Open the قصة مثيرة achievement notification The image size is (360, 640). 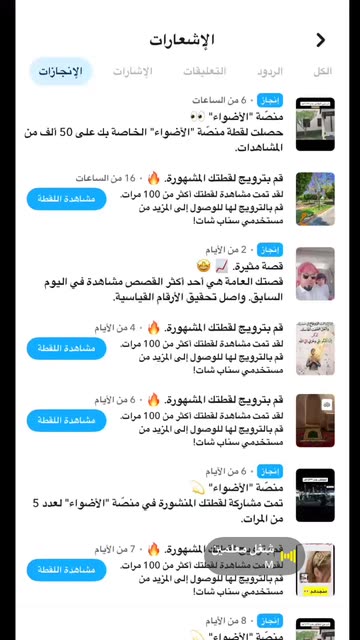(x=180, y=273)
